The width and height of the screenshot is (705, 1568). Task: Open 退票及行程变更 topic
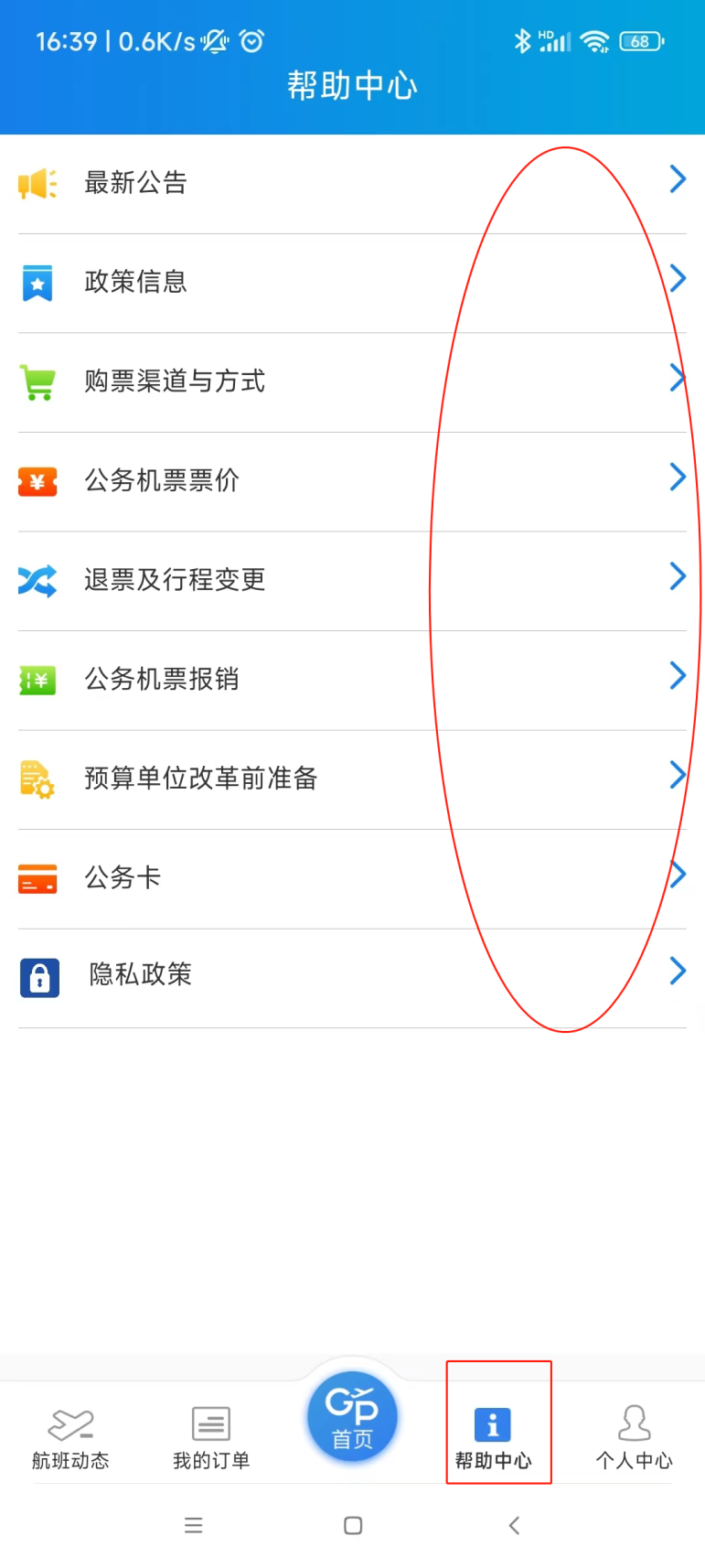click(x=352, y=580)
